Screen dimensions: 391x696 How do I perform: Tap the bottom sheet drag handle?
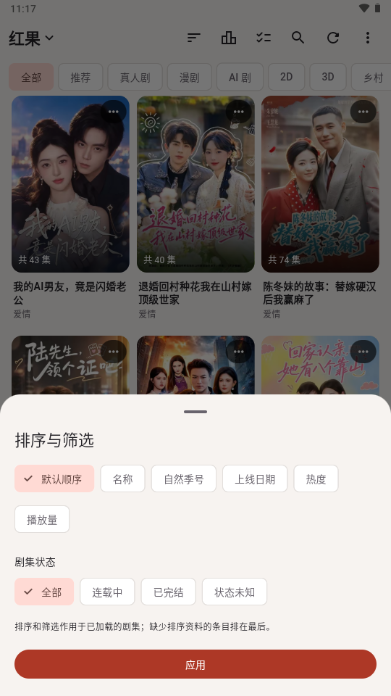(x=195, y=411)
